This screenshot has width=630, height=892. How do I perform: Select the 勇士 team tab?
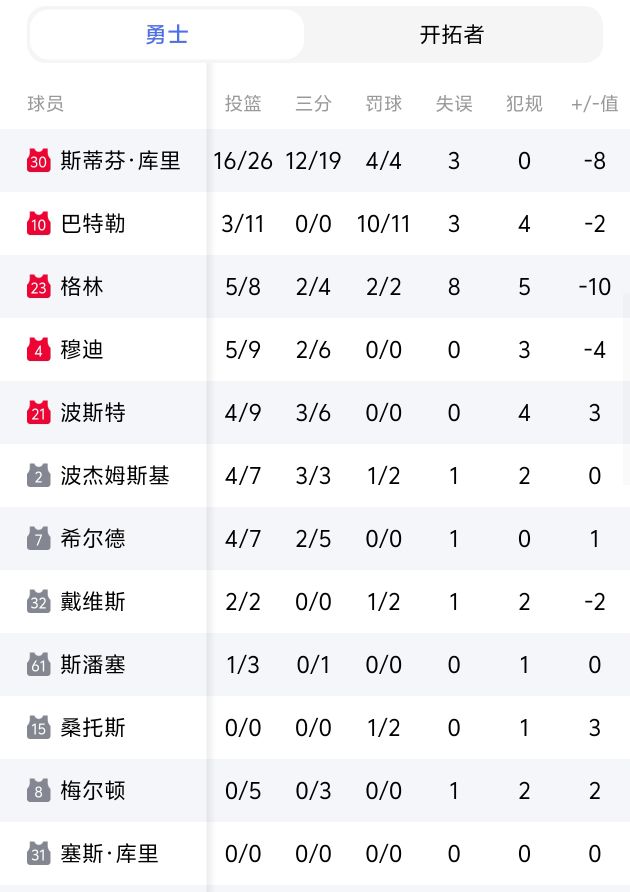click(x=167, y=35)
